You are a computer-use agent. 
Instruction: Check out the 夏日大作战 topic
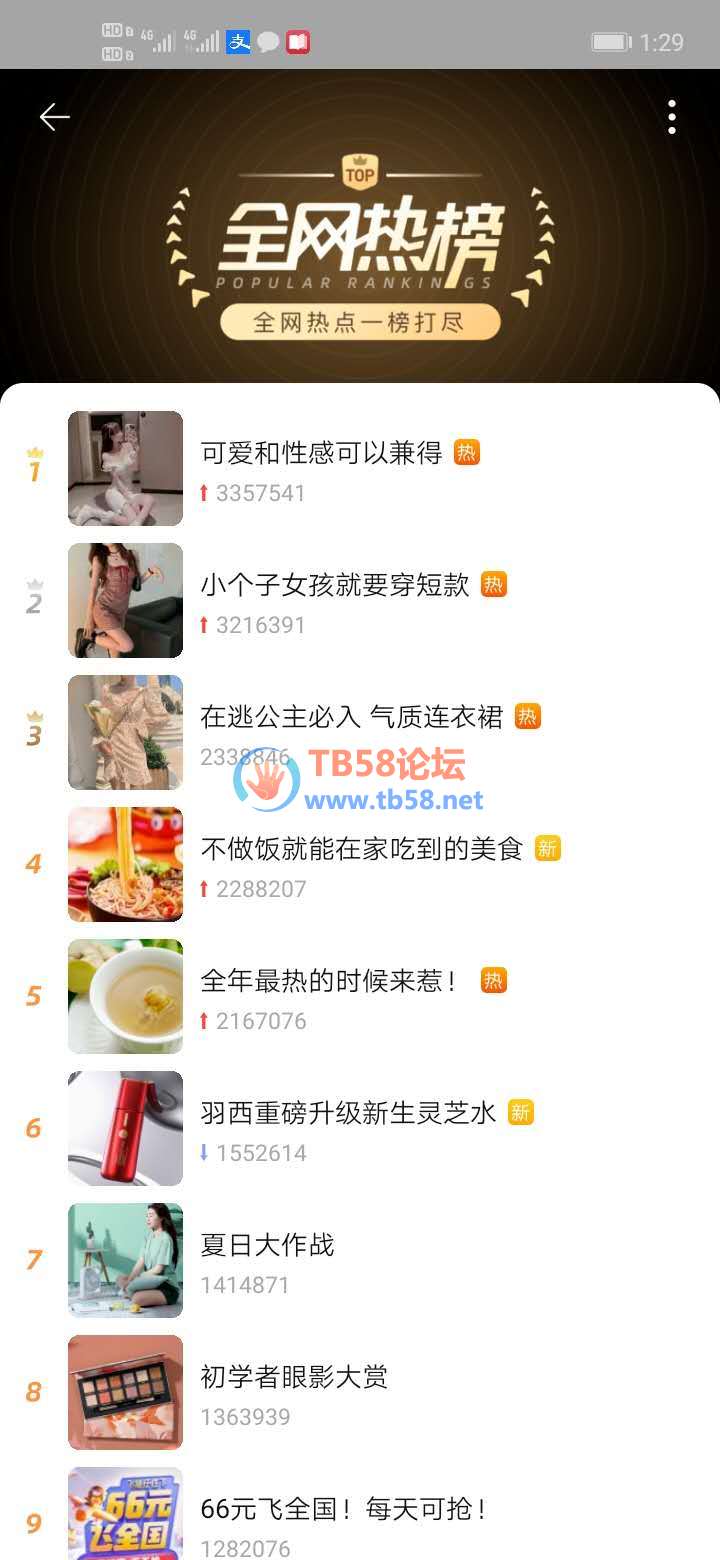click(267, 1246)
